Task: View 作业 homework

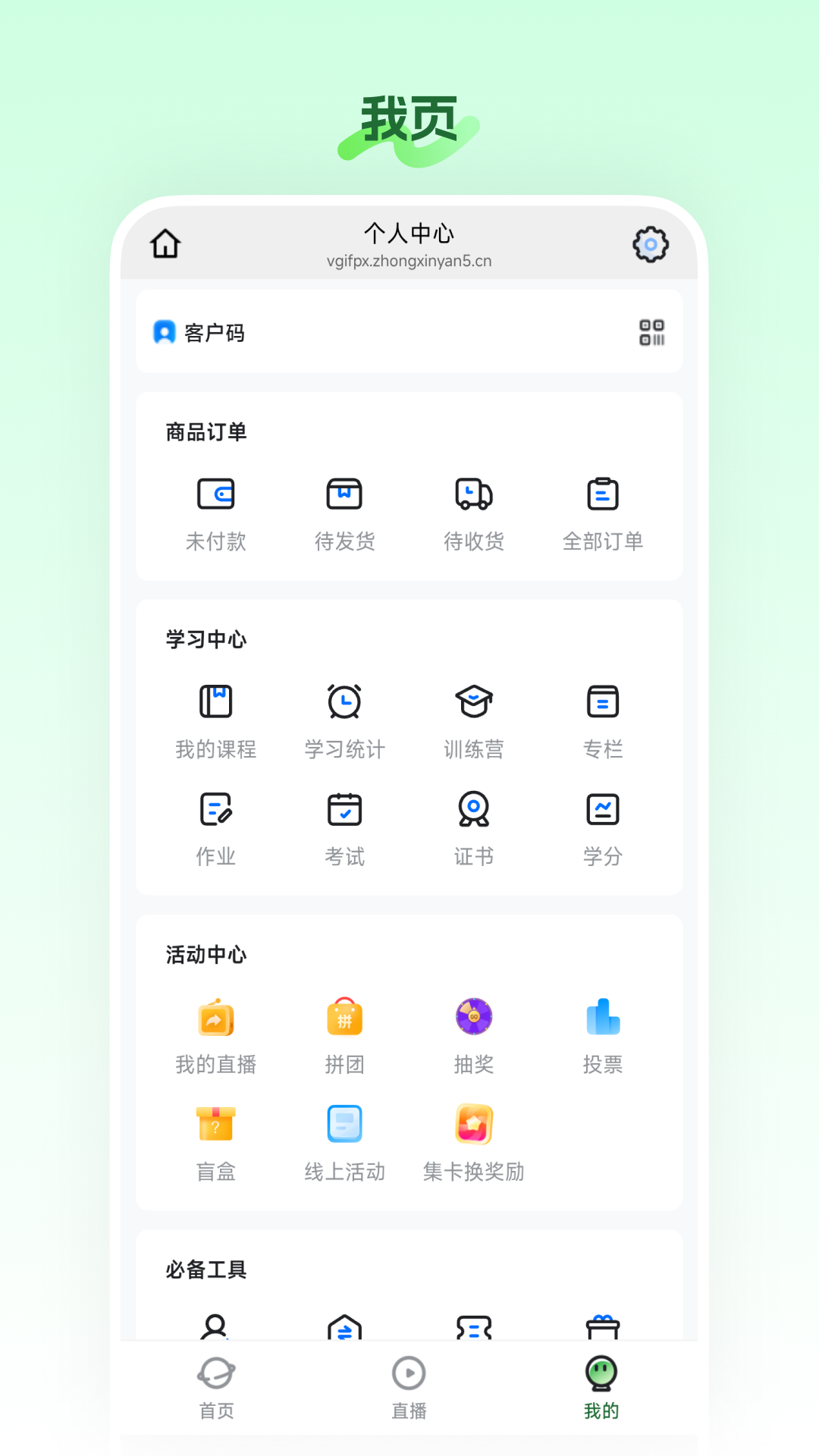Action: click(x=216, y=827)
